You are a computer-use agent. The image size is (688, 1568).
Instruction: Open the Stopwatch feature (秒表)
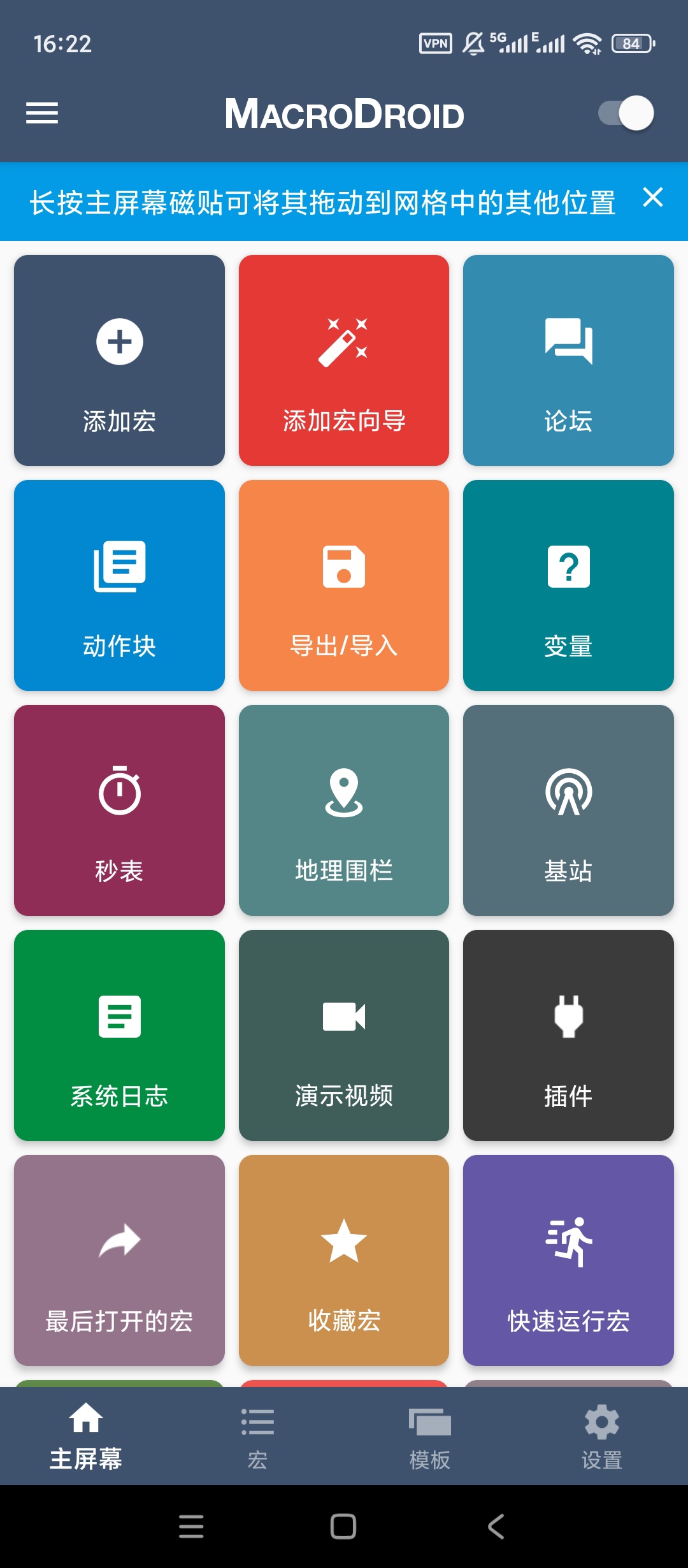(118, 809)
